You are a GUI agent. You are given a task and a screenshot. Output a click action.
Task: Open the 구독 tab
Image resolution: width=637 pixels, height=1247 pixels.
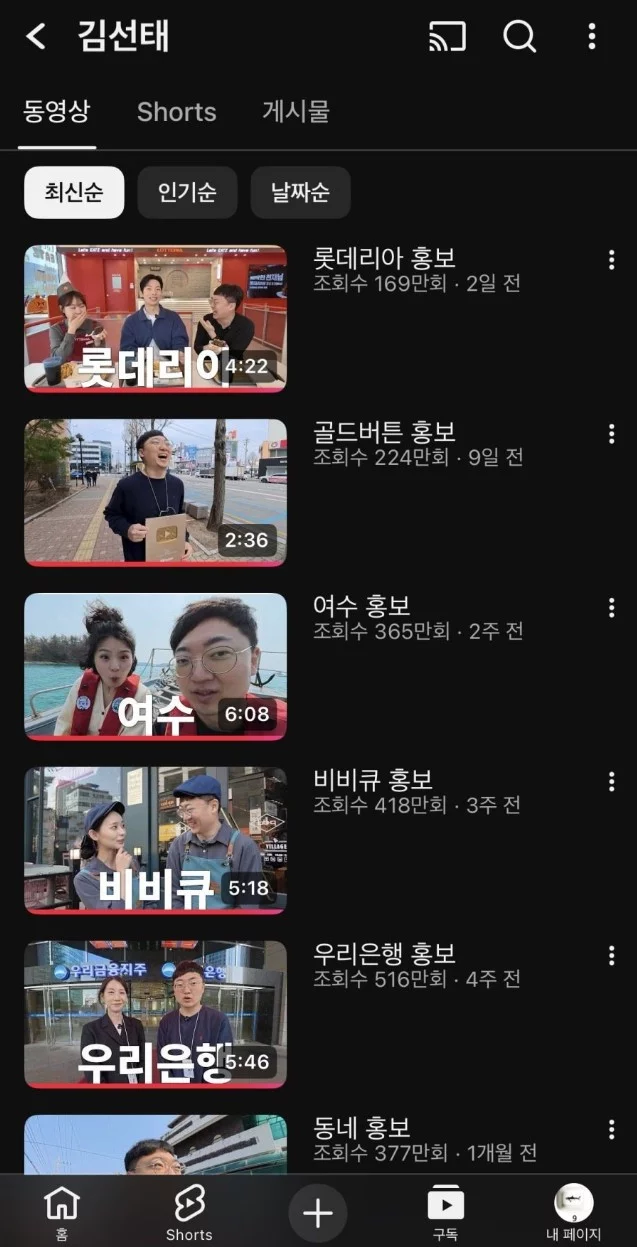point(445,1212)
